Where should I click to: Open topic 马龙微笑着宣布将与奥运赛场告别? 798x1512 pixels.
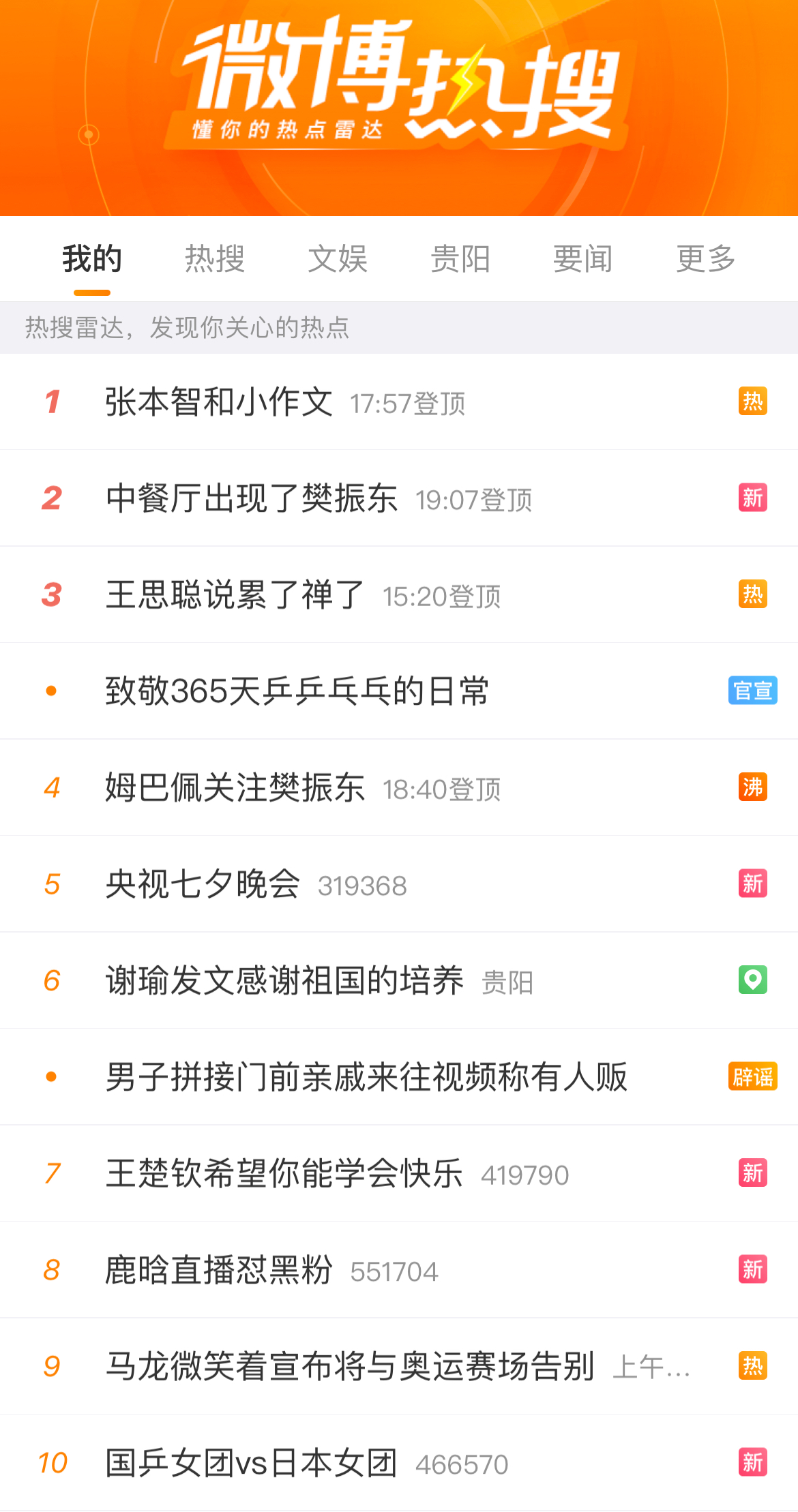click(350, 1367)
